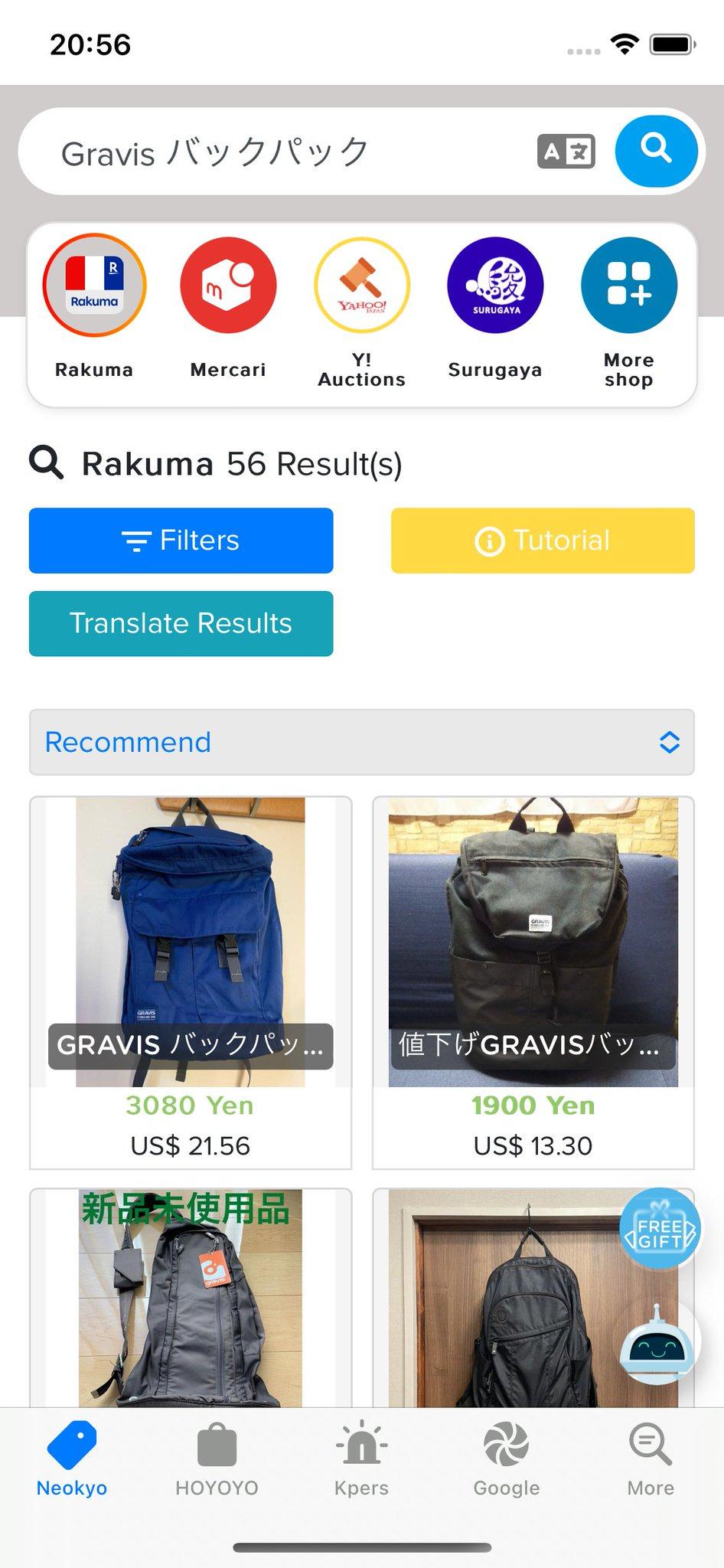Open the black backpack for 1900 Yen
The width and height of the screenshot is (724, 1568).
click(533, 982)
